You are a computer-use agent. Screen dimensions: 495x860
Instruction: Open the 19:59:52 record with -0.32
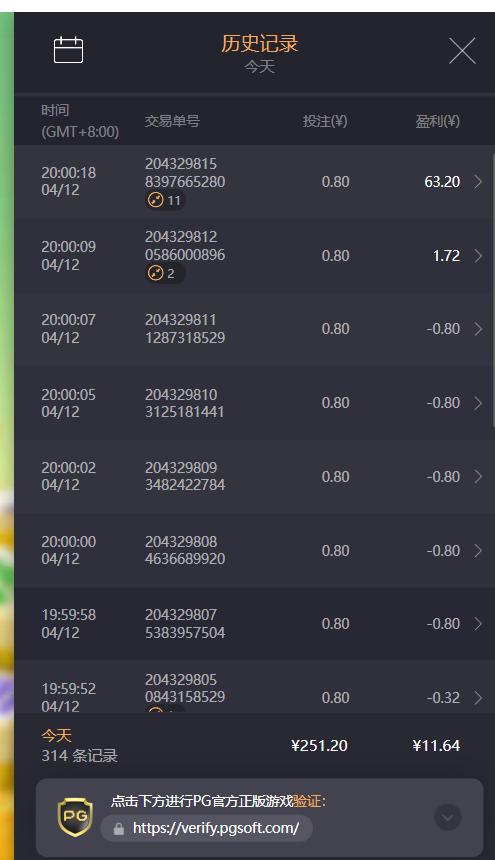[x=254, y=687]
